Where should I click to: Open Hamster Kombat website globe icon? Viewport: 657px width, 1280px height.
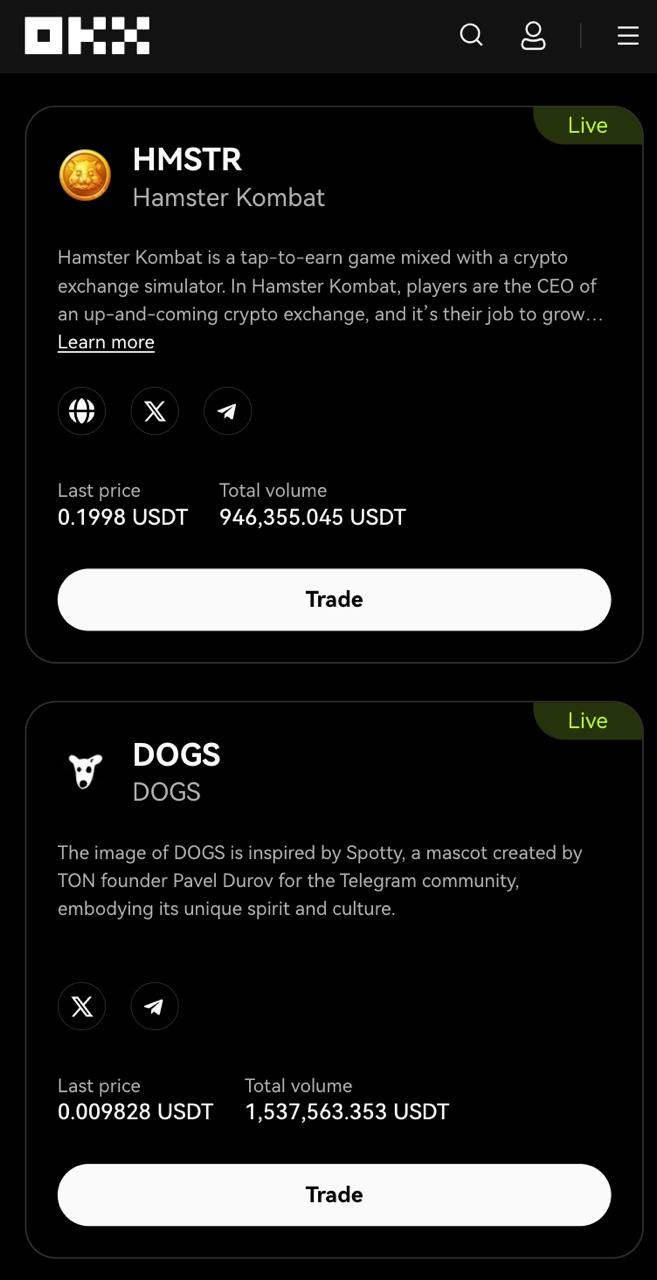(82, 411)
